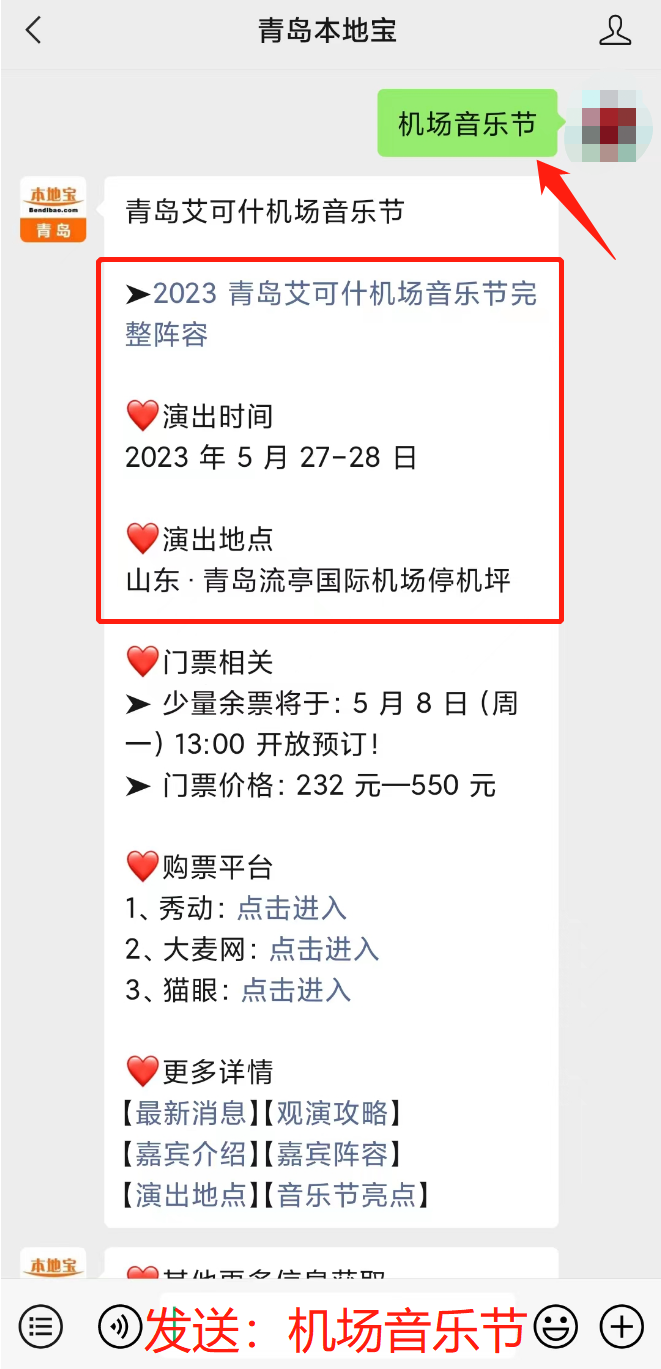Viewport: 661px width, 1369px height.
Task: Switch to the account menu list icon
Action: pos(41,1326)
